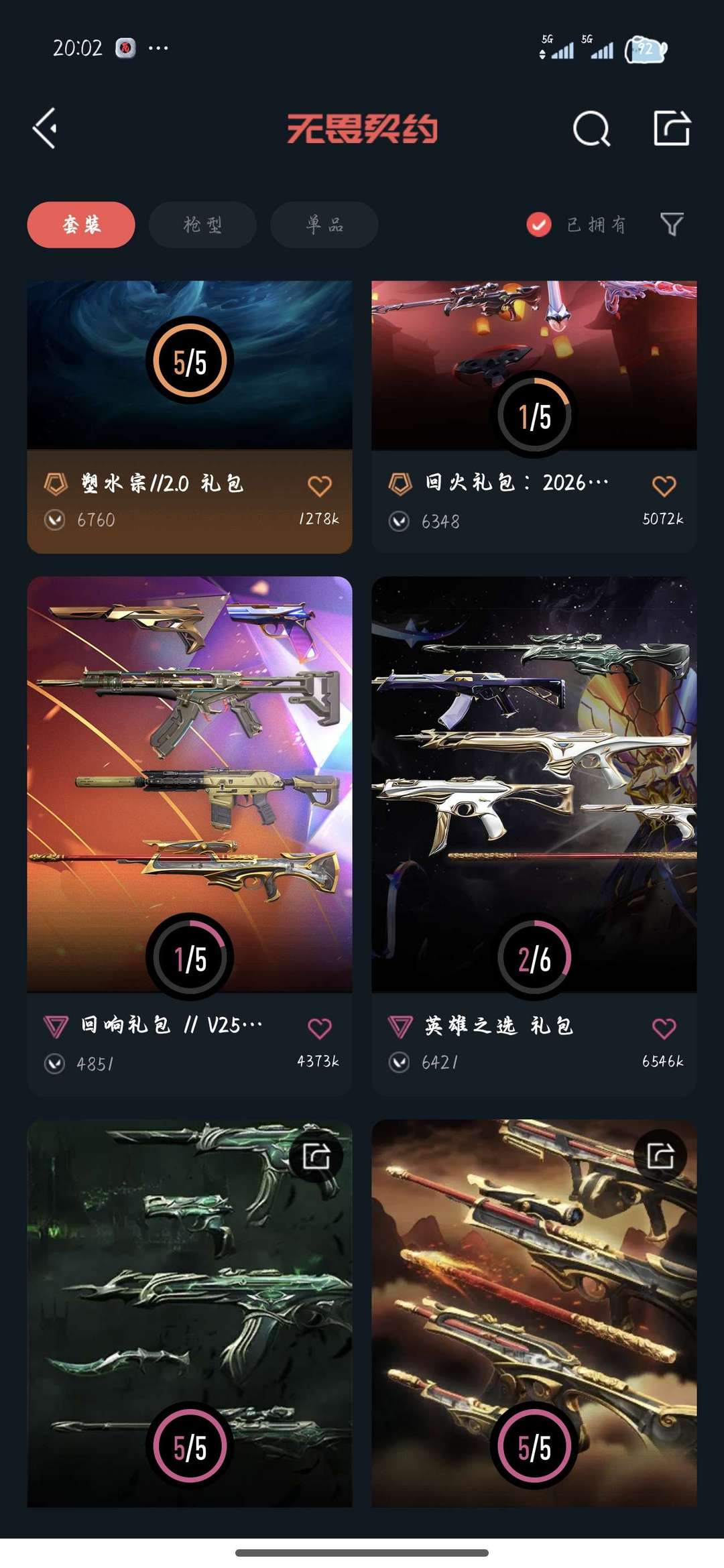Like the 回响礼包 bundle with the heart
724x1568 pixels.
pyautogui.click(x=320, y=1028)
